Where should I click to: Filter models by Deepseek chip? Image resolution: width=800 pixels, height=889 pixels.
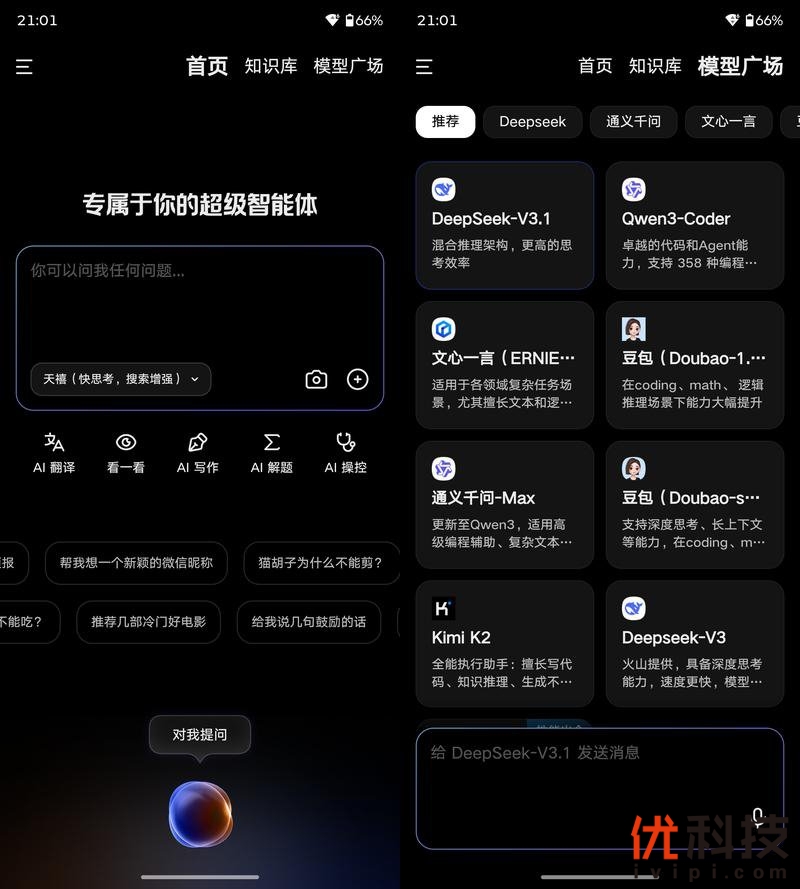click(x=532, y=121)
